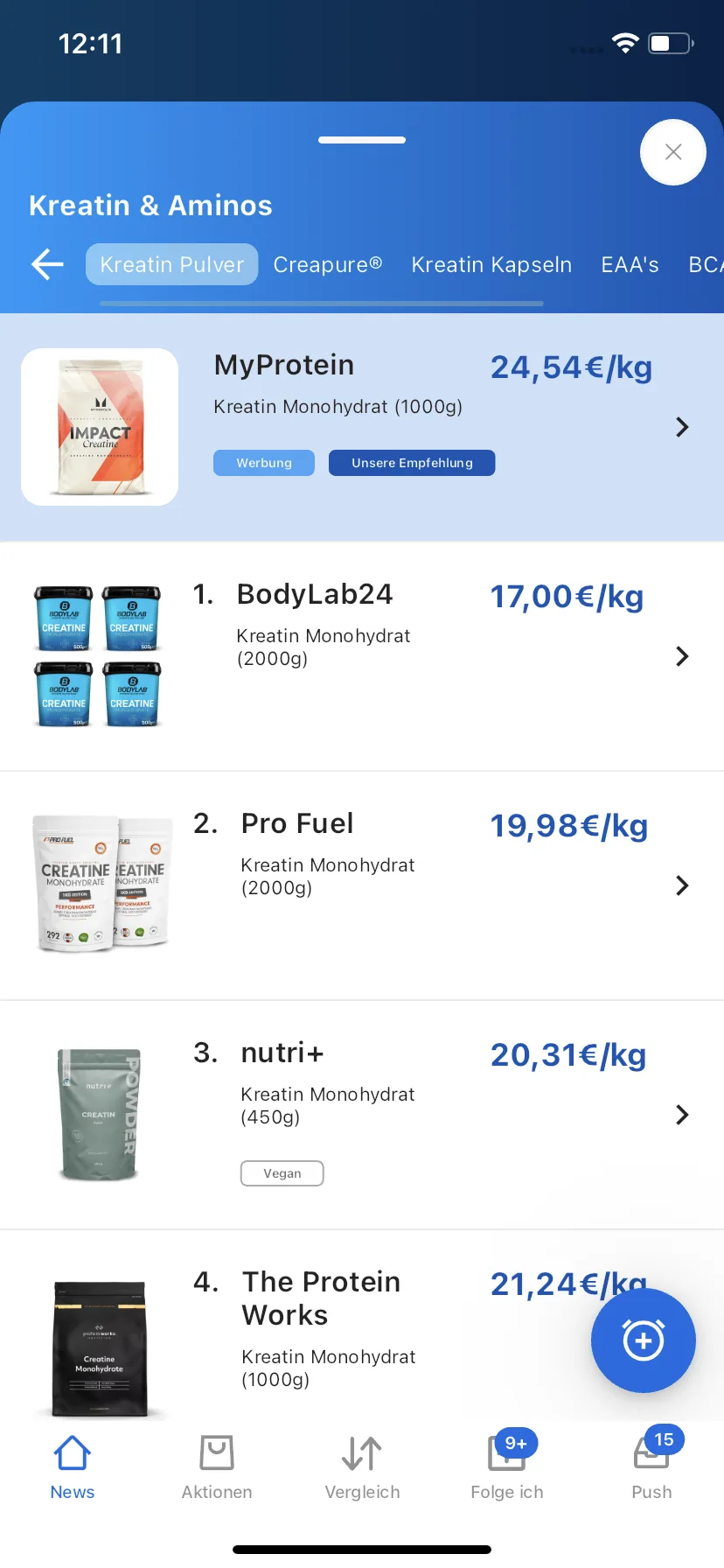Close the Kreatin & Aminos sheet
724x1568 pixels.
coord(672,152)
